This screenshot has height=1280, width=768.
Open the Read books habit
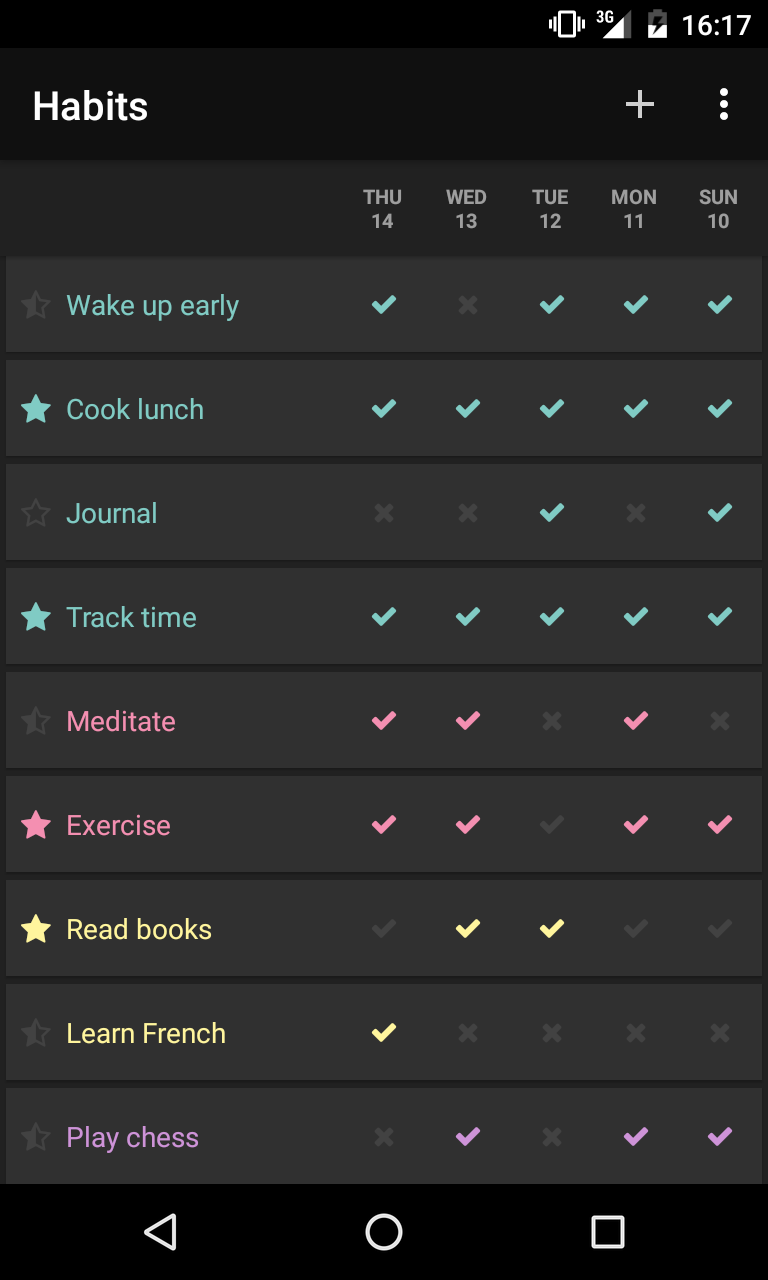click(139, 929)
